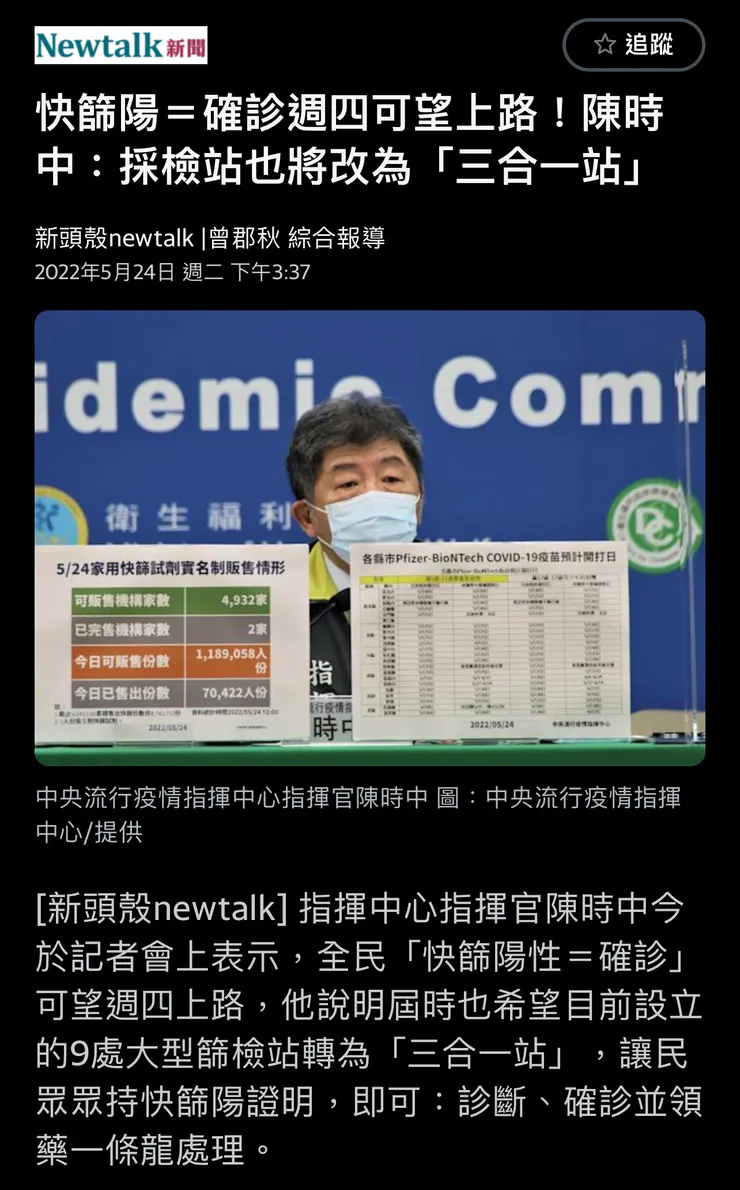Open the Newtalk新聞 publisher page
Image resolution: width=740 pixels, height=1190 pixels.
pos(121,45)
